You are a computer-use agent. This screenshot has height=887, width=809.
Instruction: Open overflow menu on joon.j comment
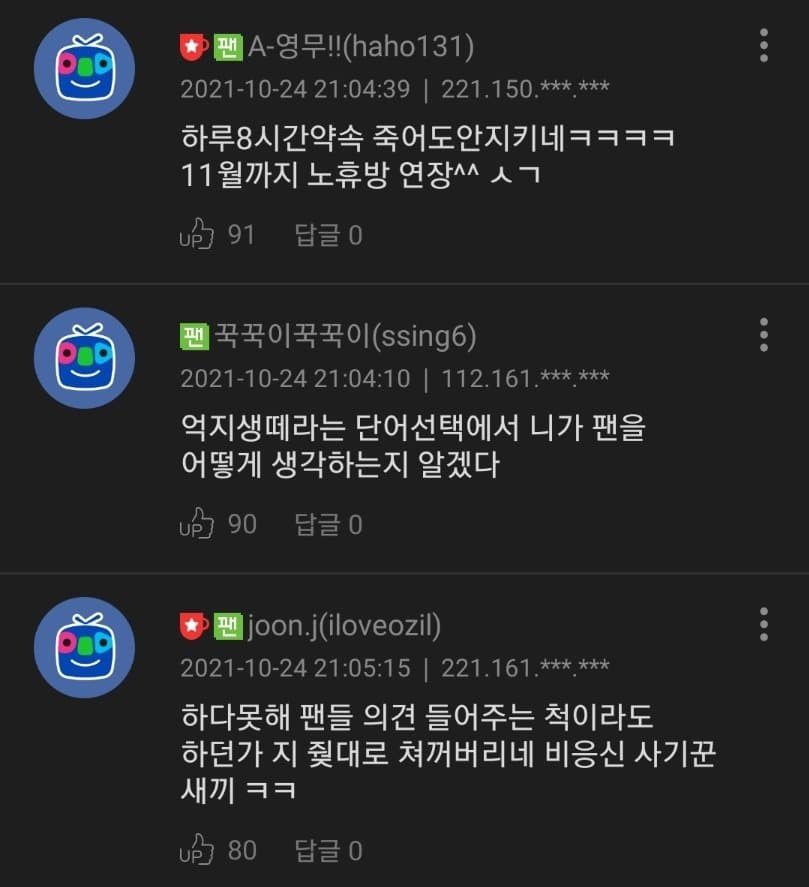(x=764, y=624)
